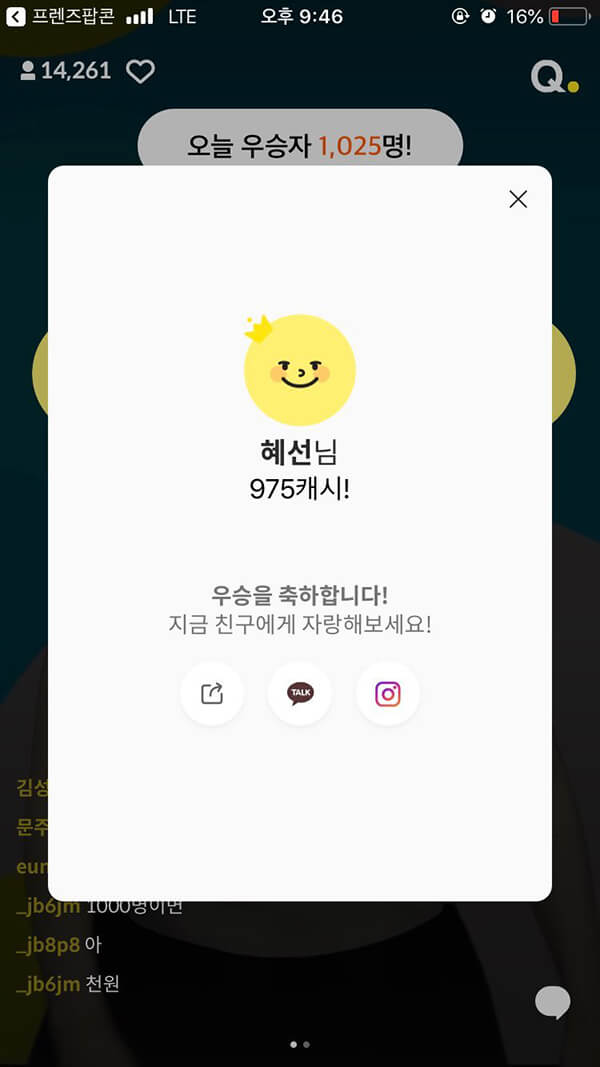Tap the heart icon to like the stream
The image size is (600, 1067).
(141, 71)
